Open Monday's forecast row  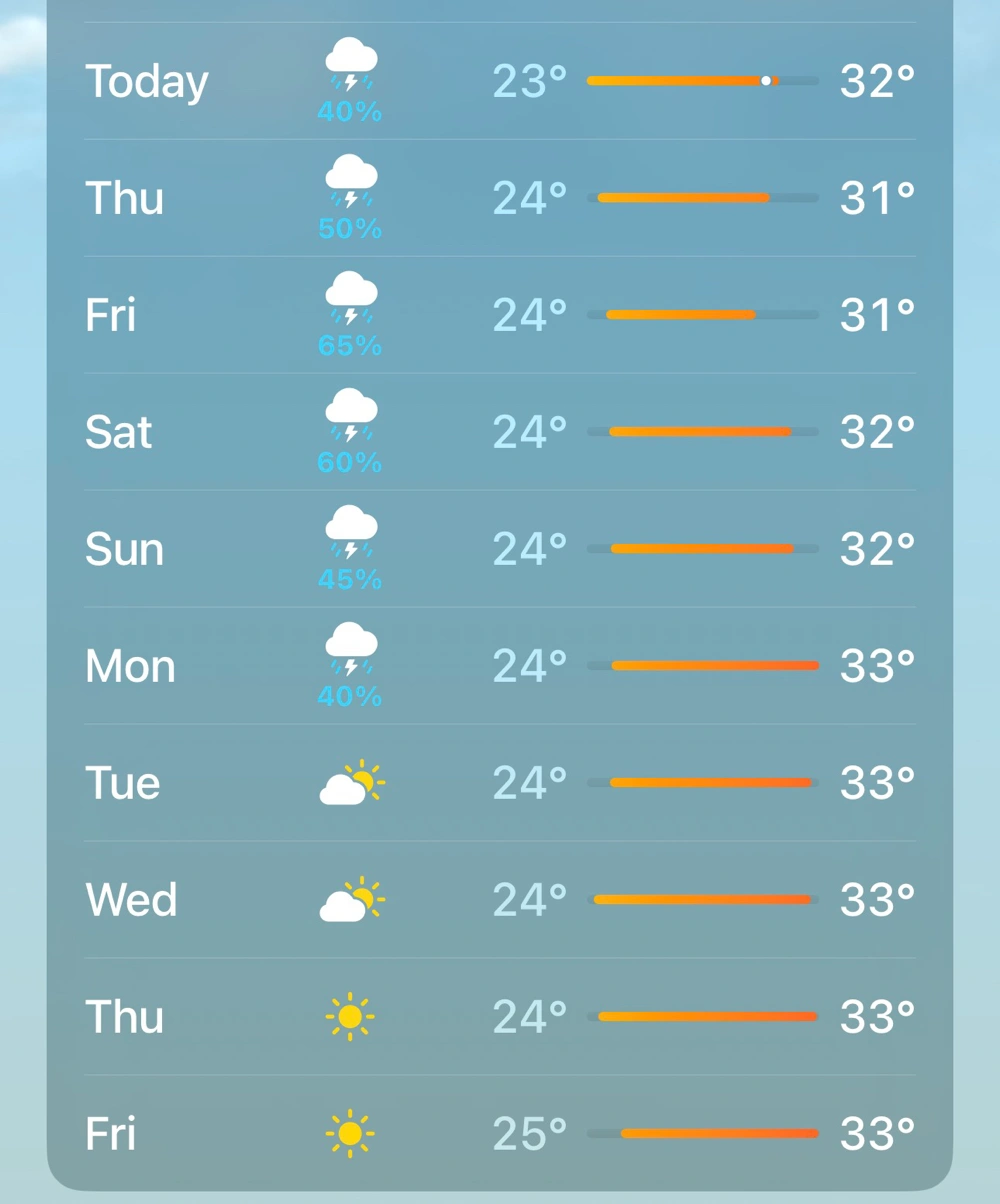coord(500,666)
